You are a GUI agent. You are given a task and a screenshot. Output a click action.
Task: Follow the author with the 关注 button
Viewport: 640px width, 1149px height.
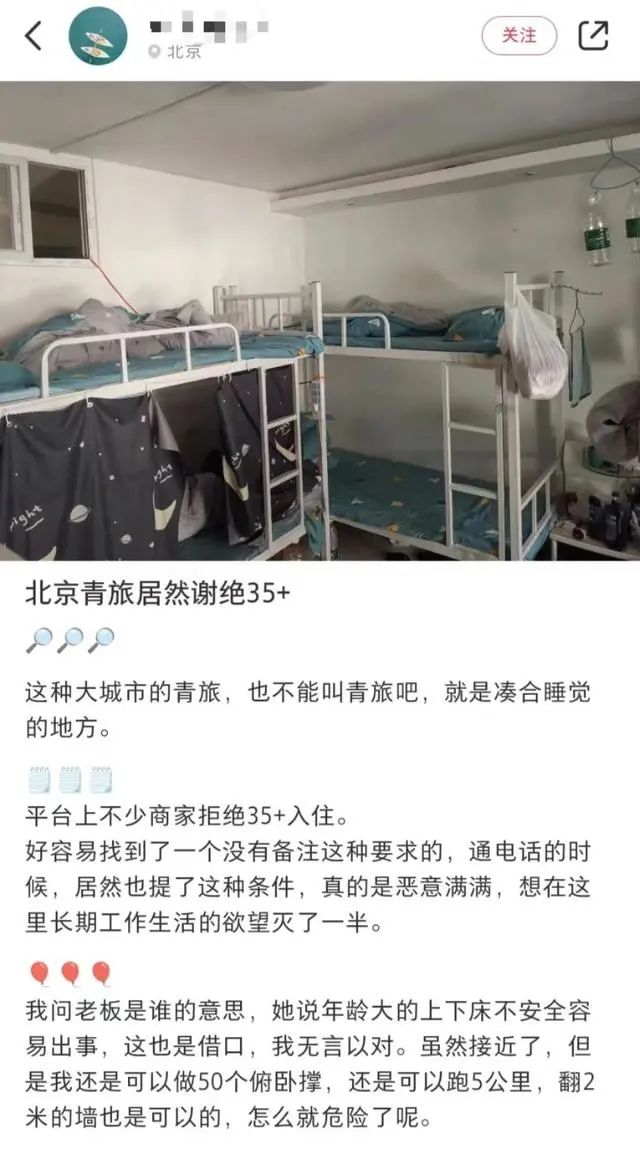click(x=519, y=36)
